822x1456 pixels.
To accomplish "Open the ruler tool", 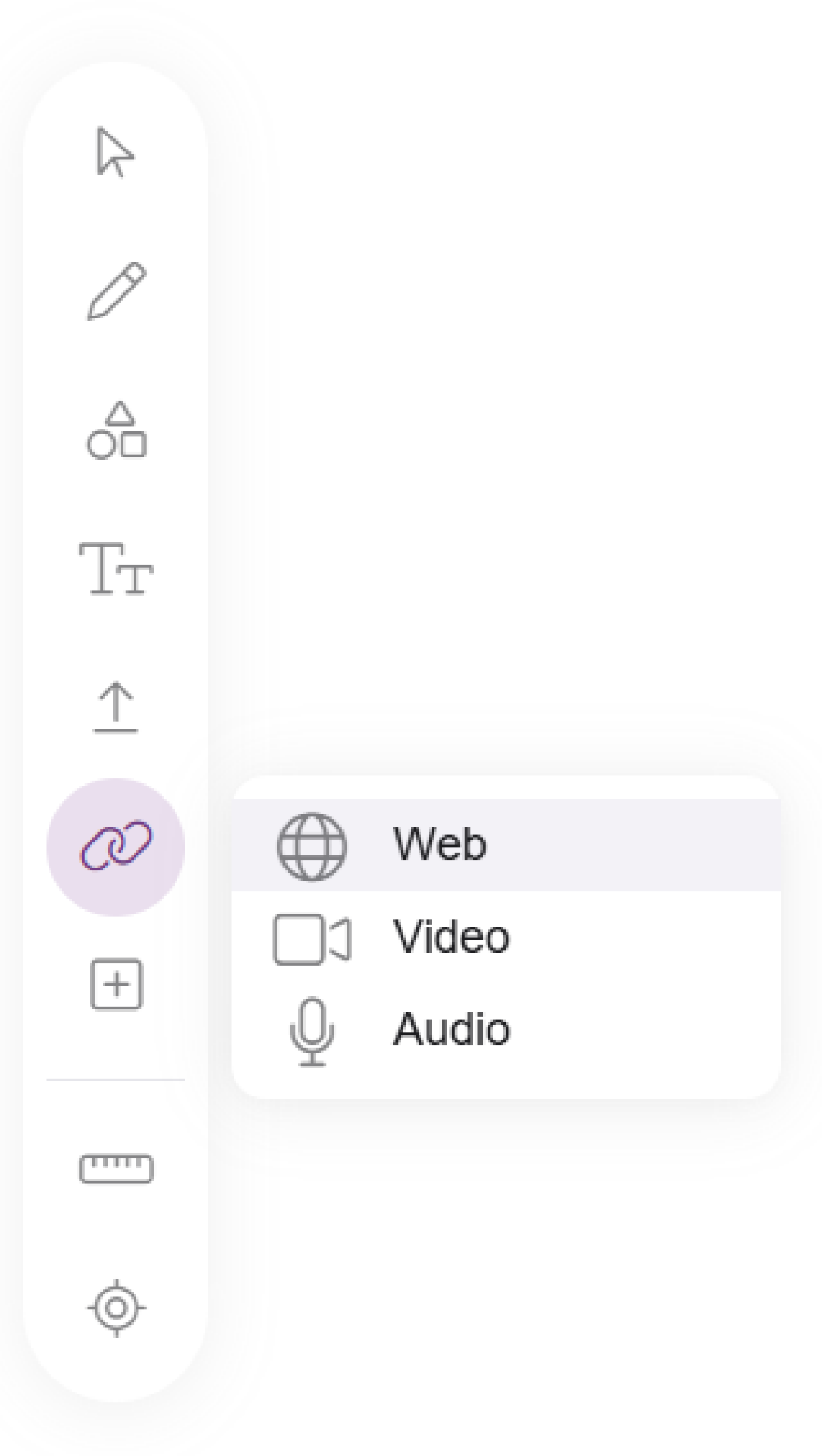I will click(116, 1169).
